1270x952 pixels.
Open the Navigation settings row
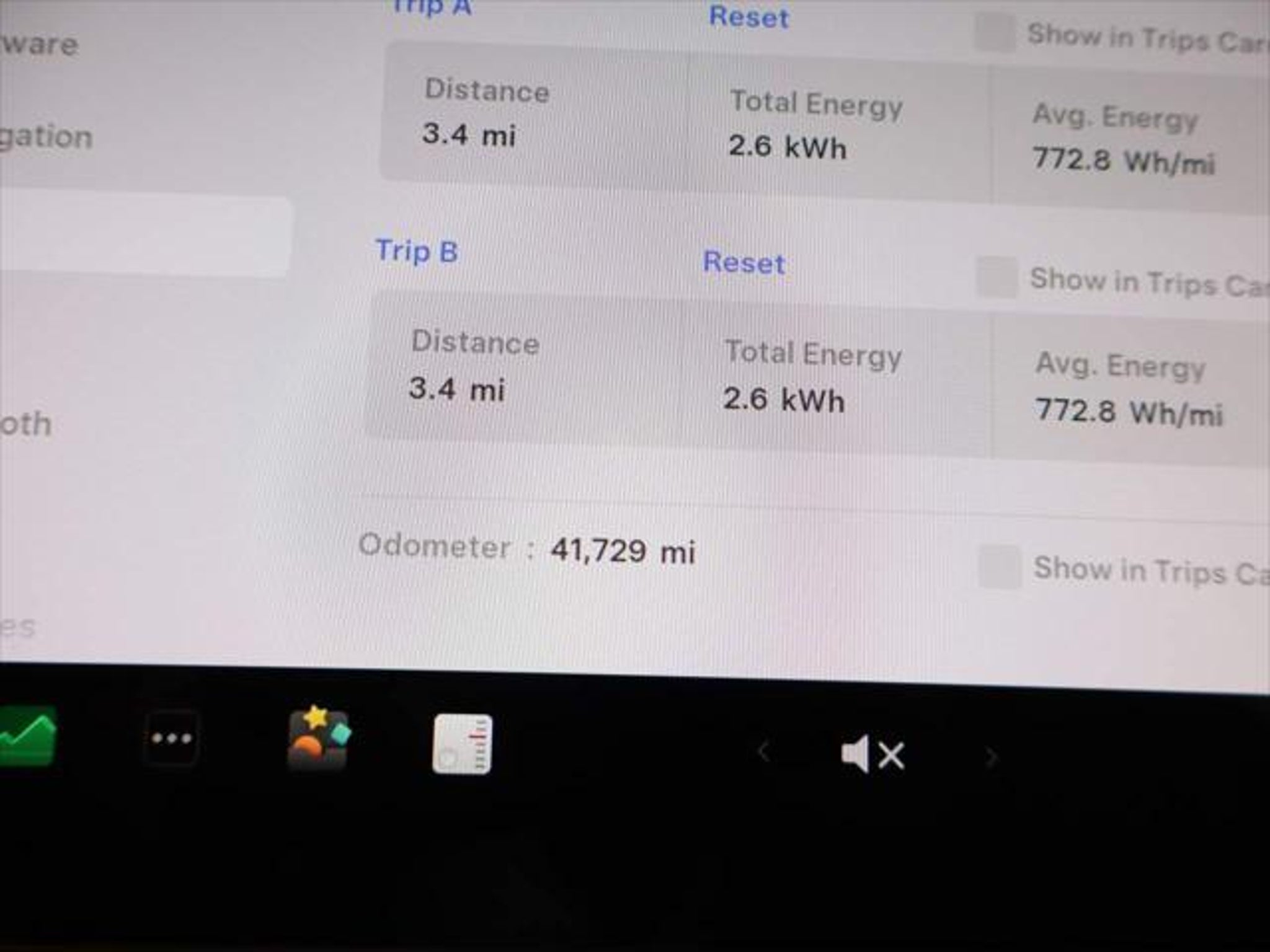tap(47, 137)
